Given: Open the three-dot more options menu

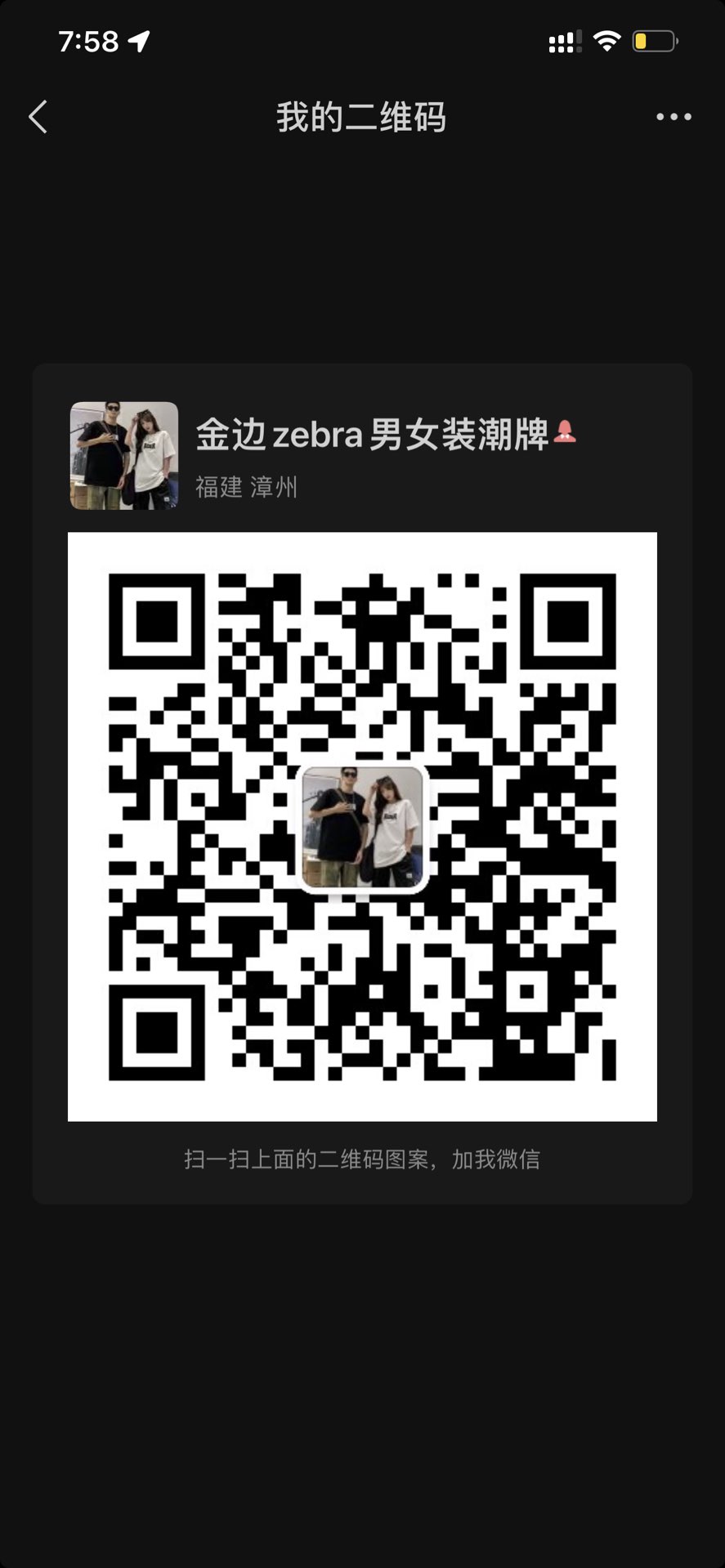Looking at the screenshot, I should coord(674,117).
